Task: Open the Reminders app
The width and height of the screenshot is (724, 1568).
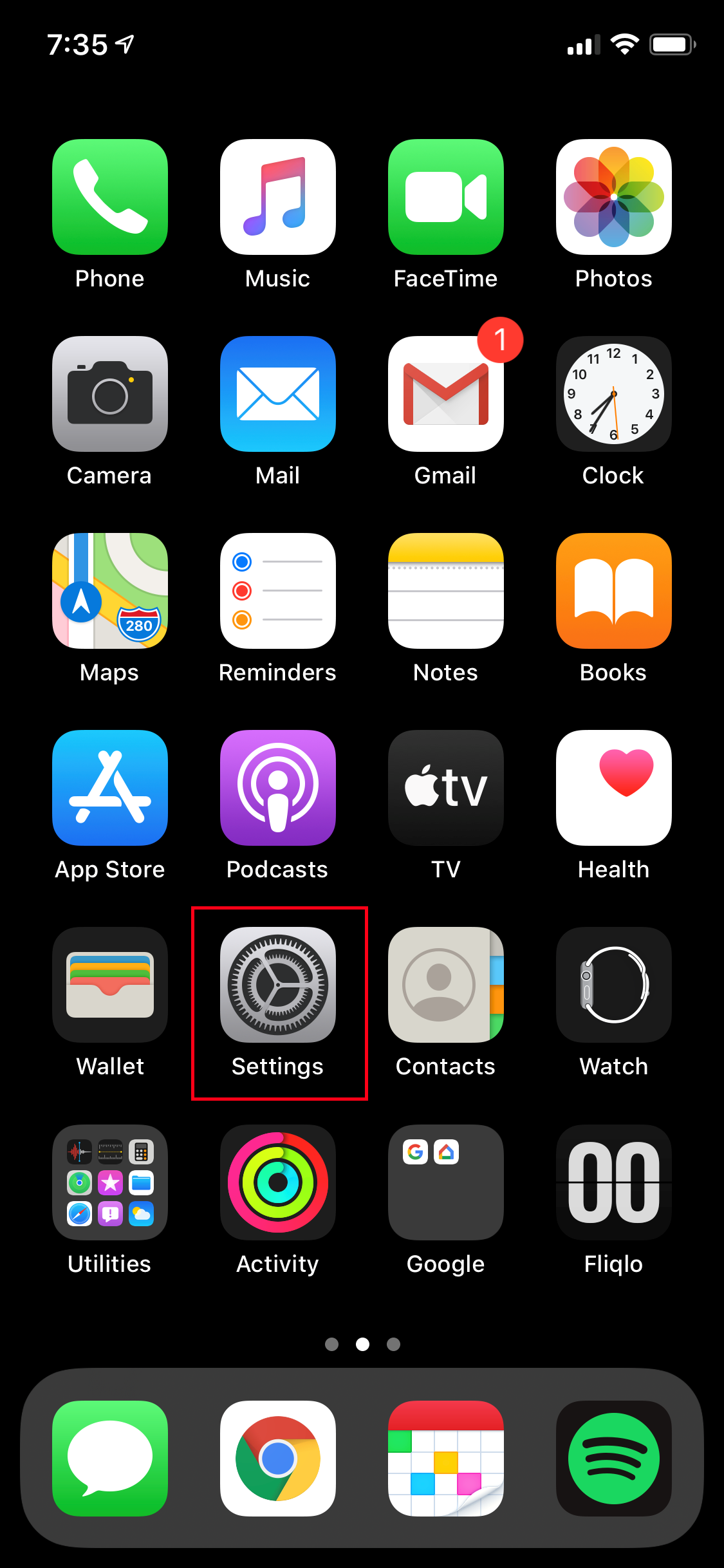Action: [x=277, y=591]
